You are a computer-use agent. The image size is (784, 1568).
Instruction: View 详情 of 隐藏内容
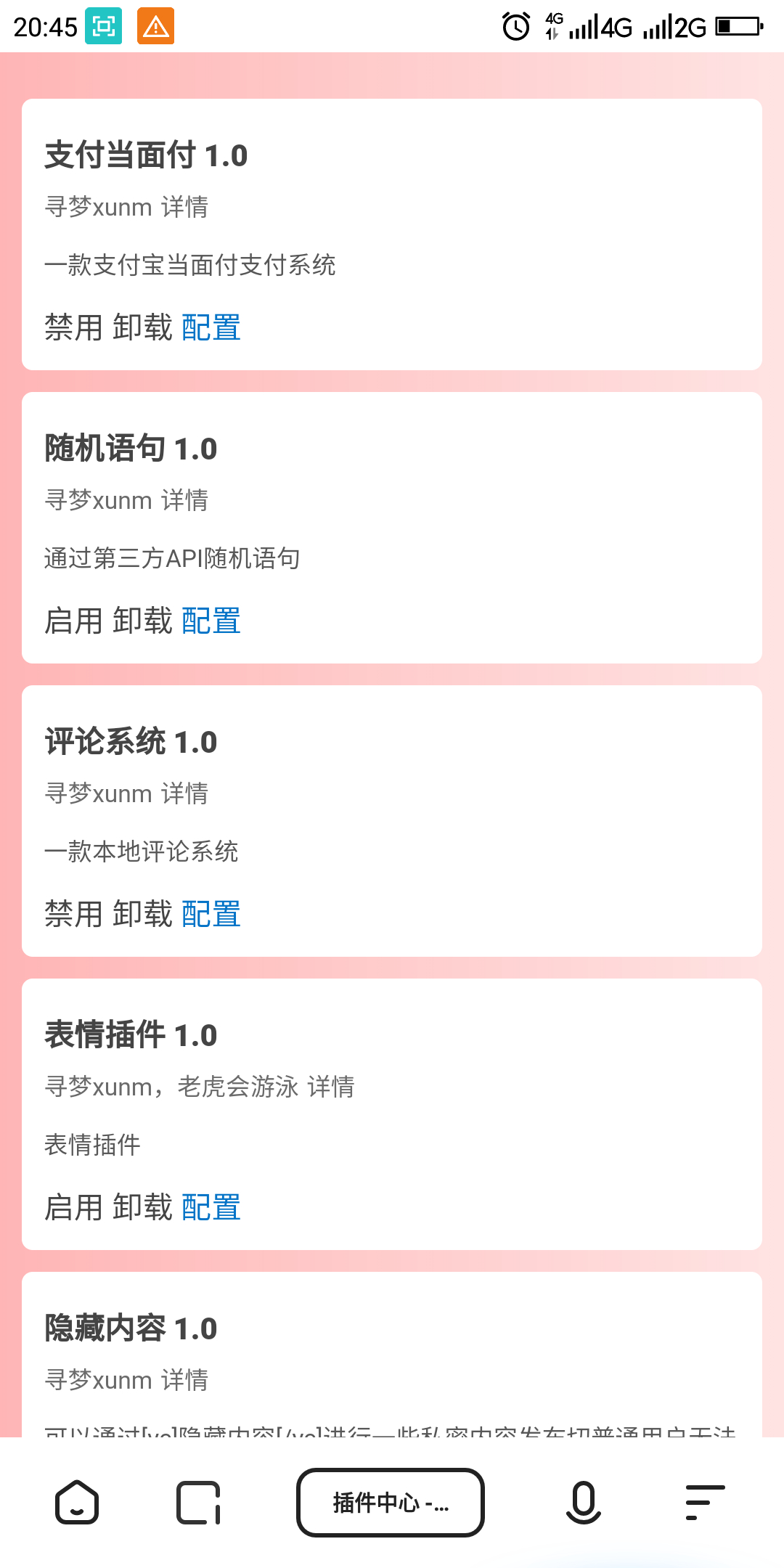pyautogui.click(x=187, y=1379)
